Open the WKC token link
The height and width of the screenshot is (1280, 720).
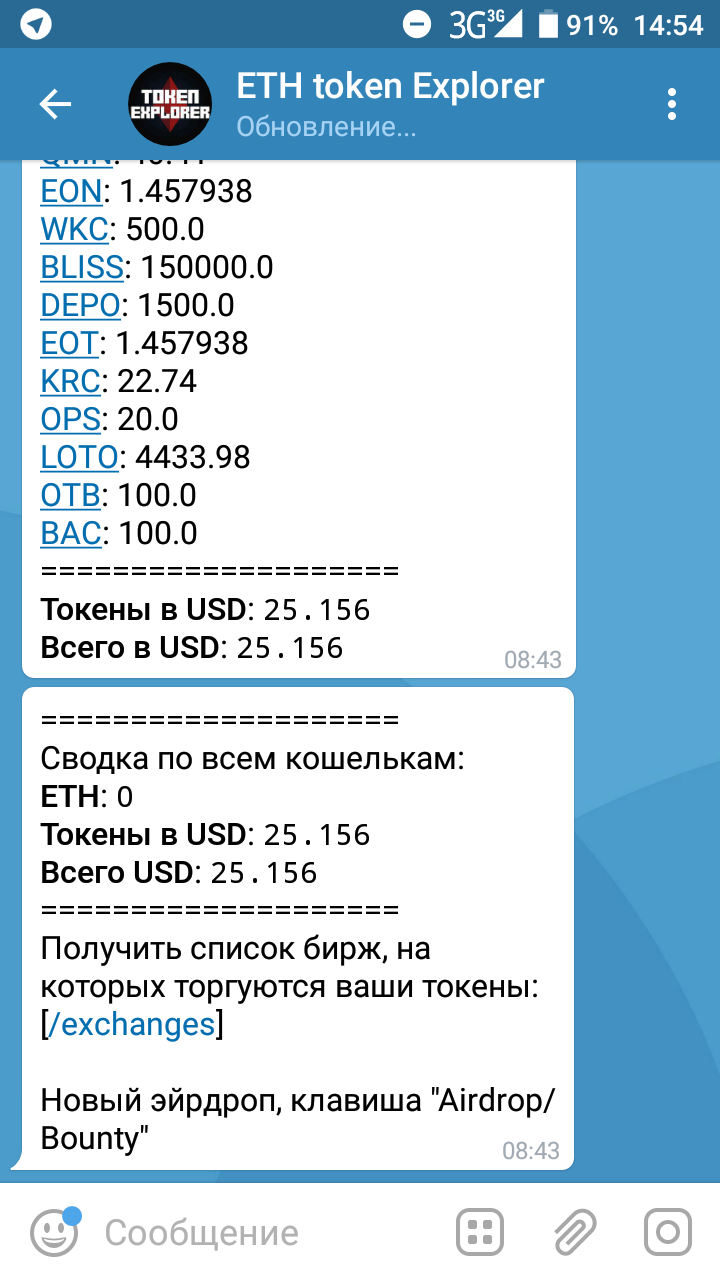pos(74,229)
